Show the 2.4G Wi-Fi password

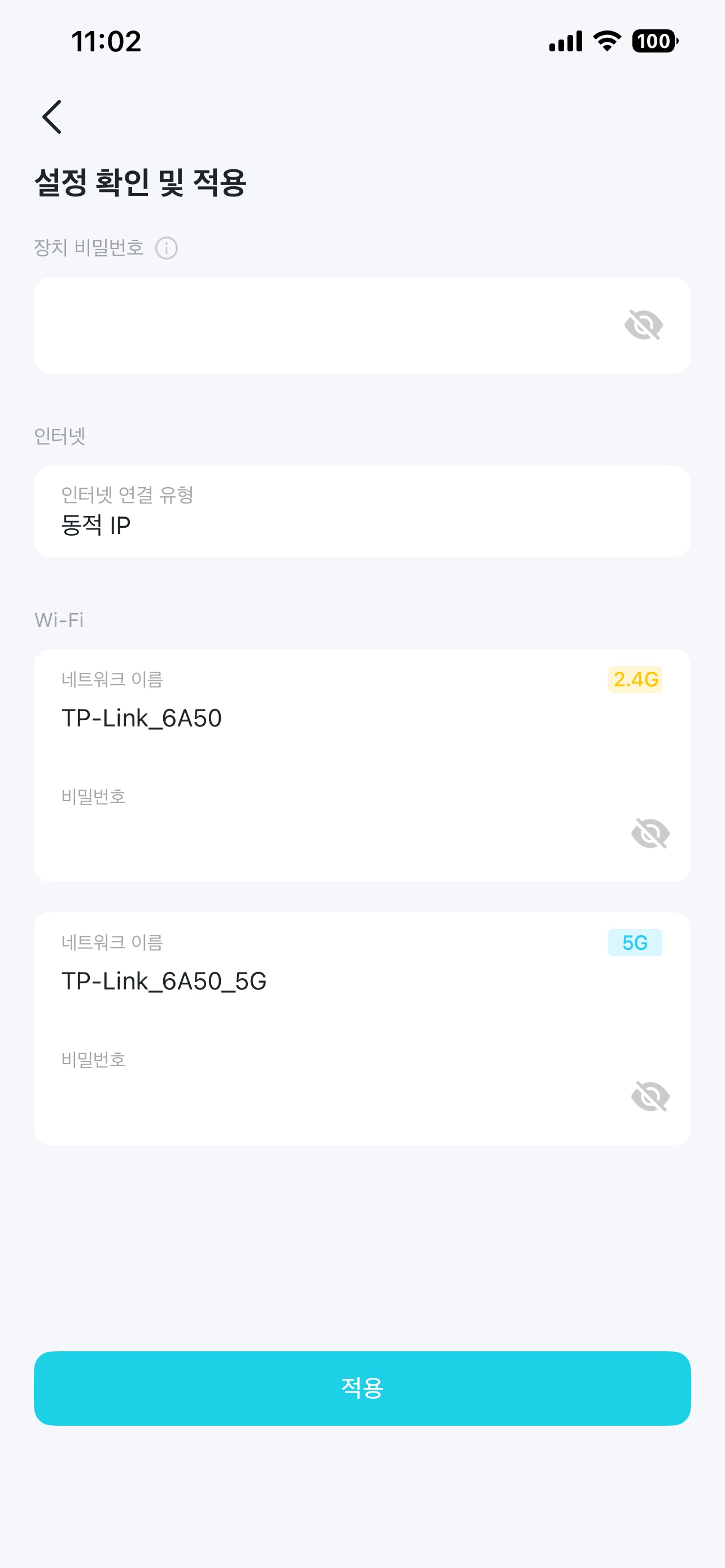click(x=650, y=833)
